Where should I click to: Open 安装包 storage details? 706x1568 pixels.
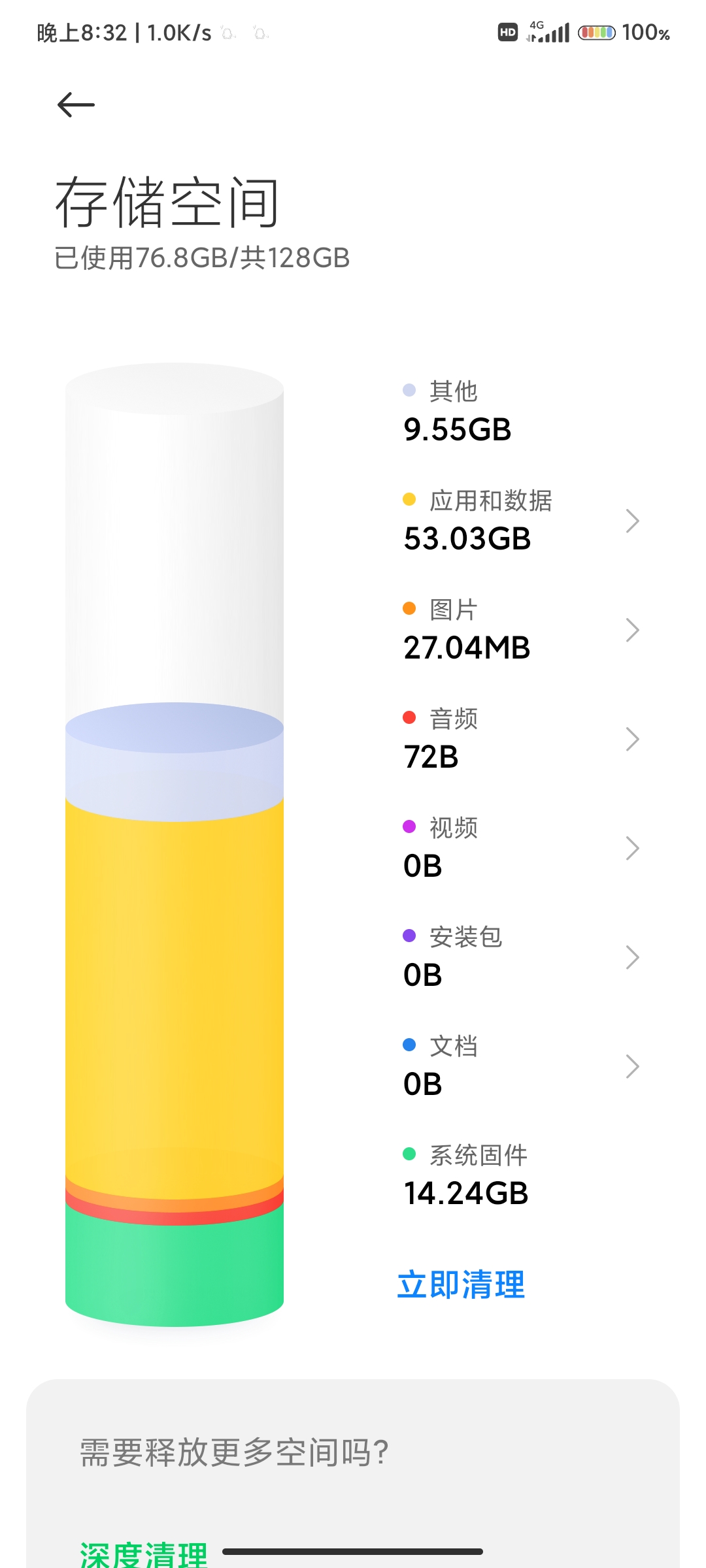pos(521,957)
